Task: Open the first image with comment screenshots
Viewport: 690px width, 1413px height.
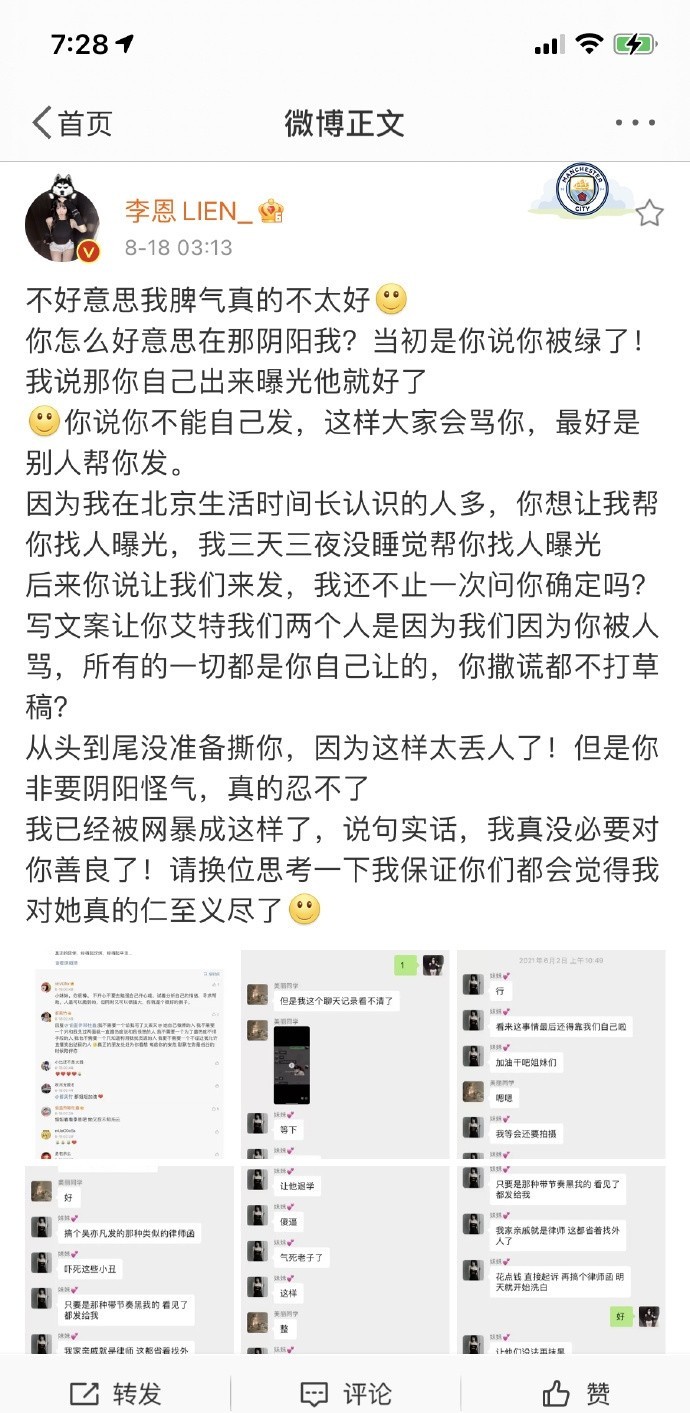Action: (129, 1054)
